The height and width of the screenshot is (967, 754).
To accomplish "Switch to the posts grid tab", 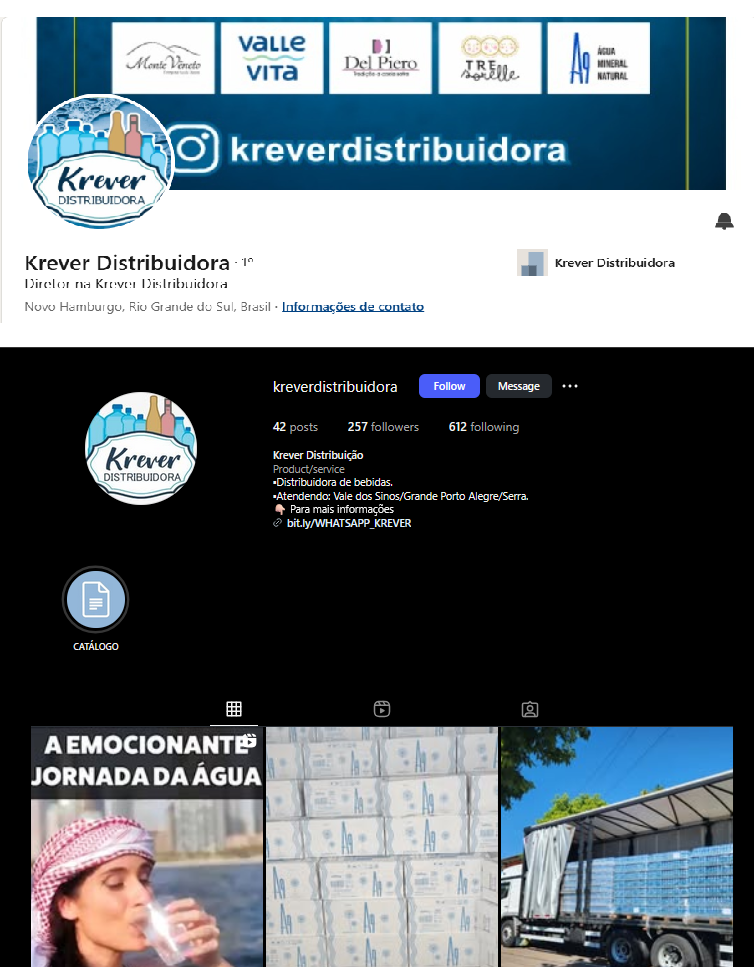I will point(234,709).
